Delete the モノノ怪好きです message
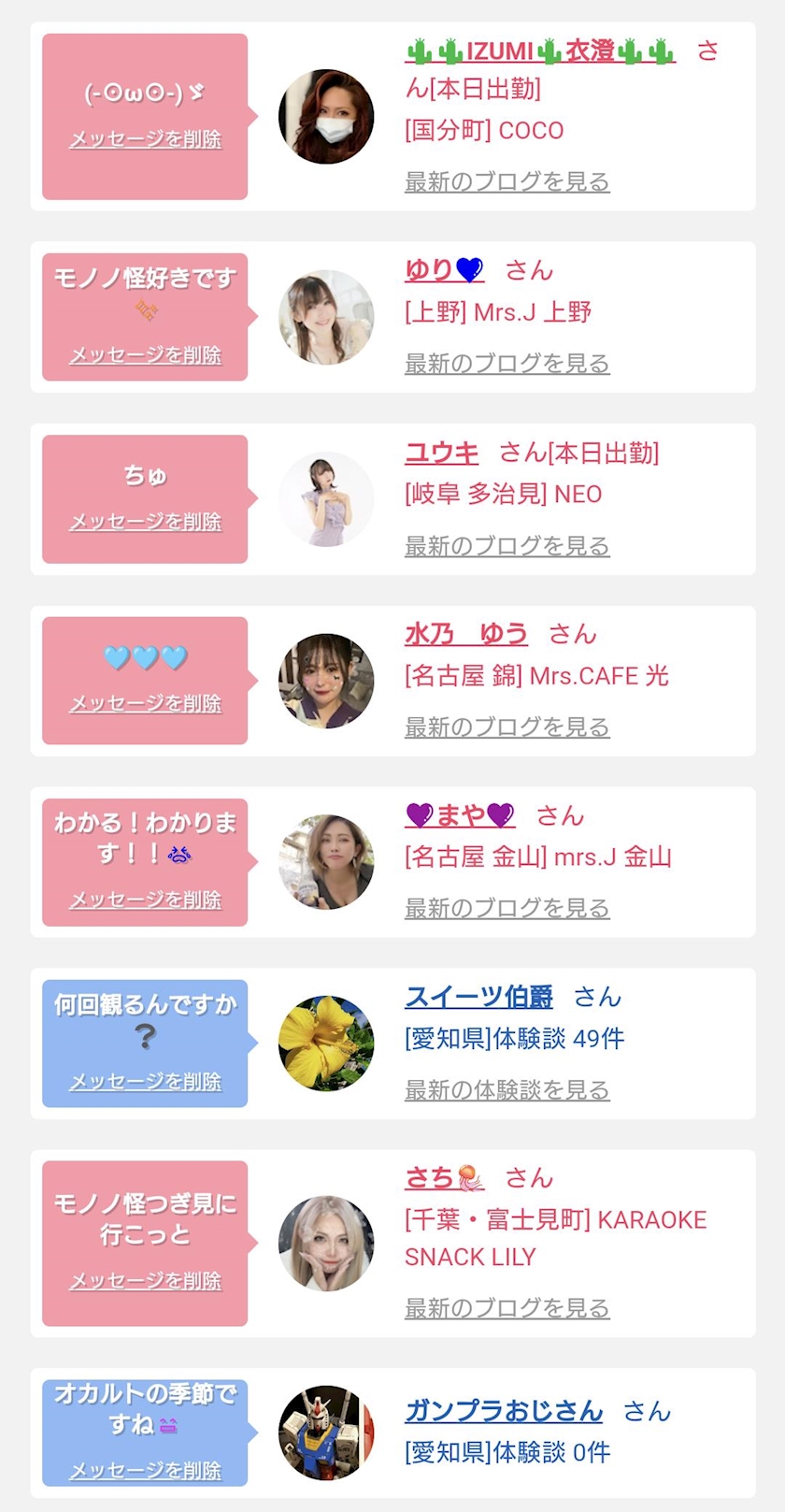 tap(146, 355)
